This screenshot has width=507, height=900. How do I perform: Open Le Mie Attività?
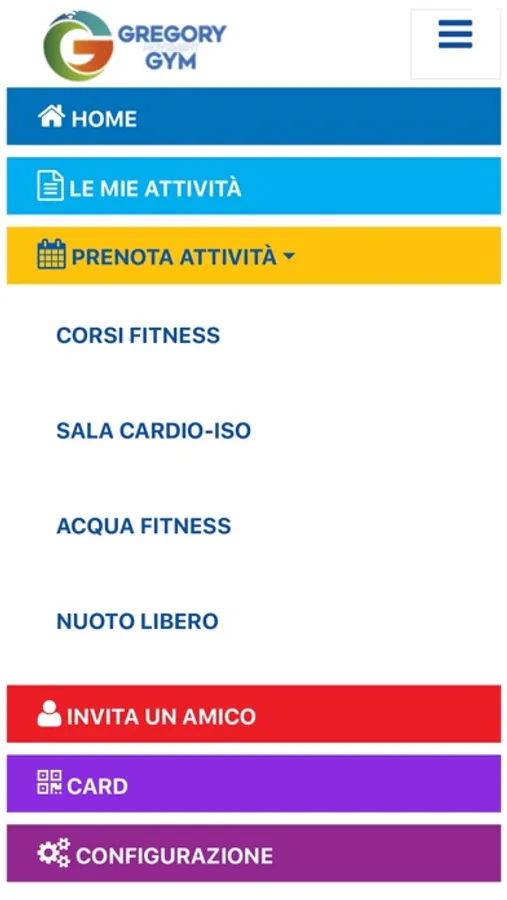[253, 186]
